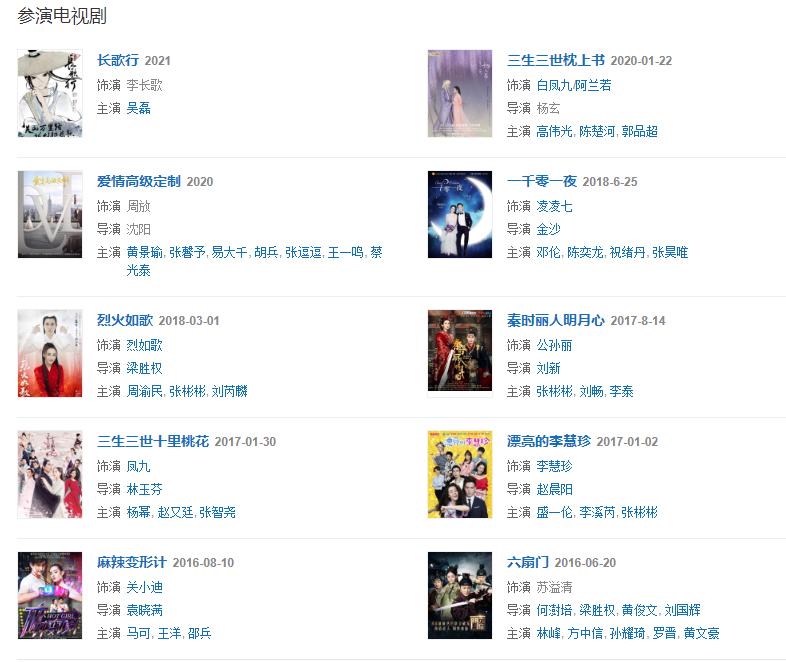
Task: Tap the 麻辣变形计 poster
Action: coord(50,595)
